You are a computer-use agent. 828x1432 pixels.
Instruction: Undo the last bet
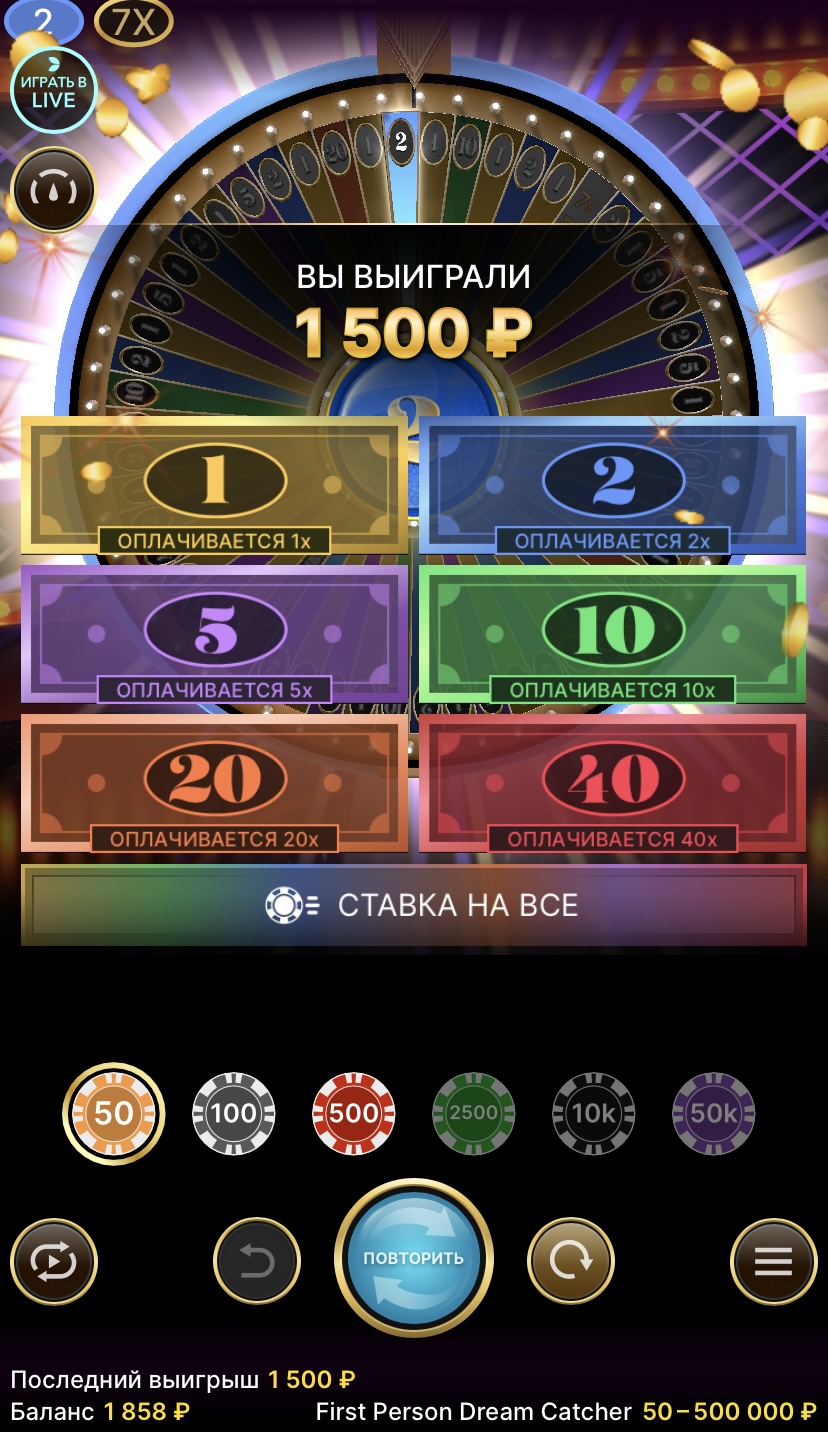(x=257, y=1262)
